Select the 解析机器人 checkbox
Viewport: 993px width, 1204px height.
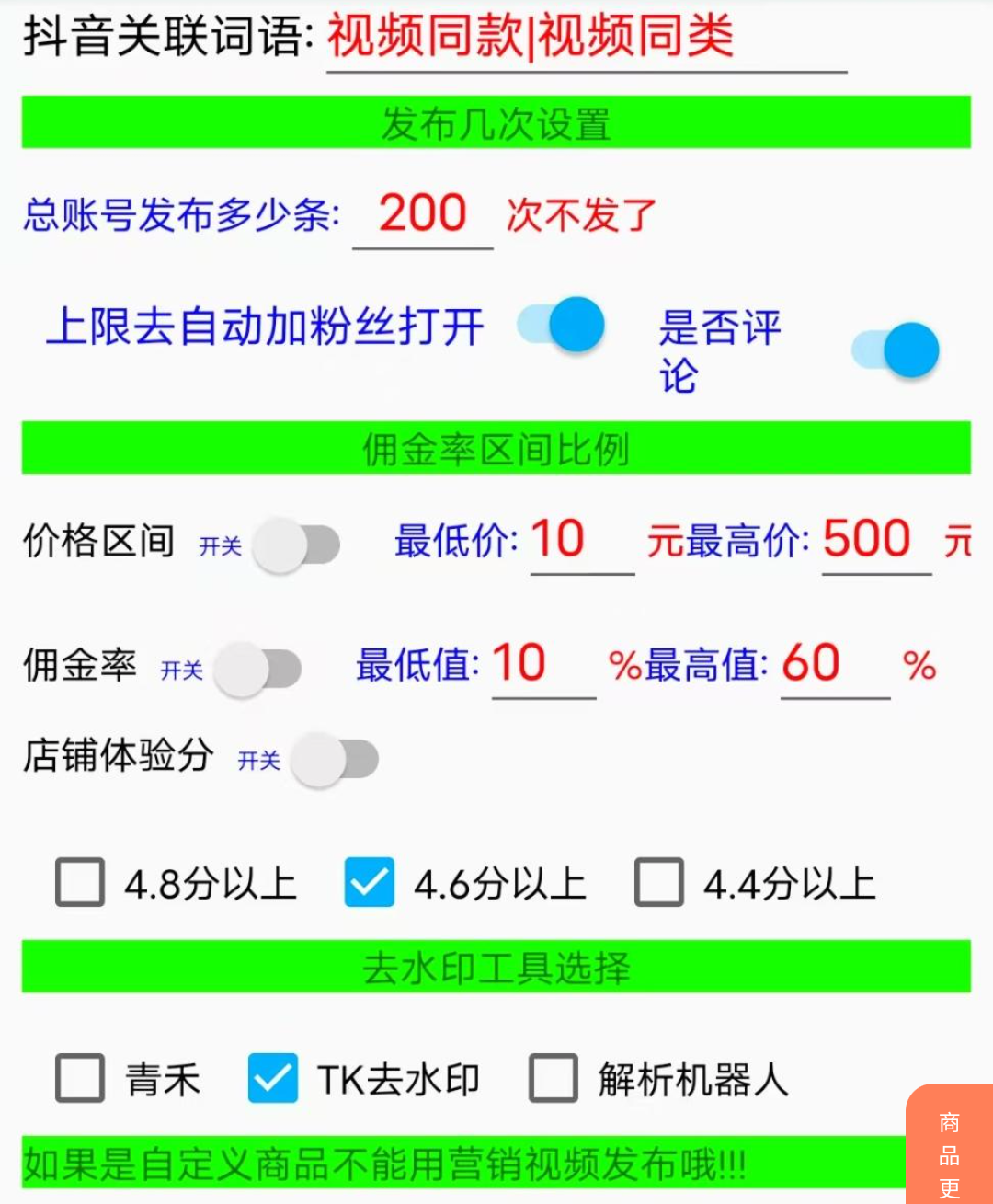(554, 1078)
